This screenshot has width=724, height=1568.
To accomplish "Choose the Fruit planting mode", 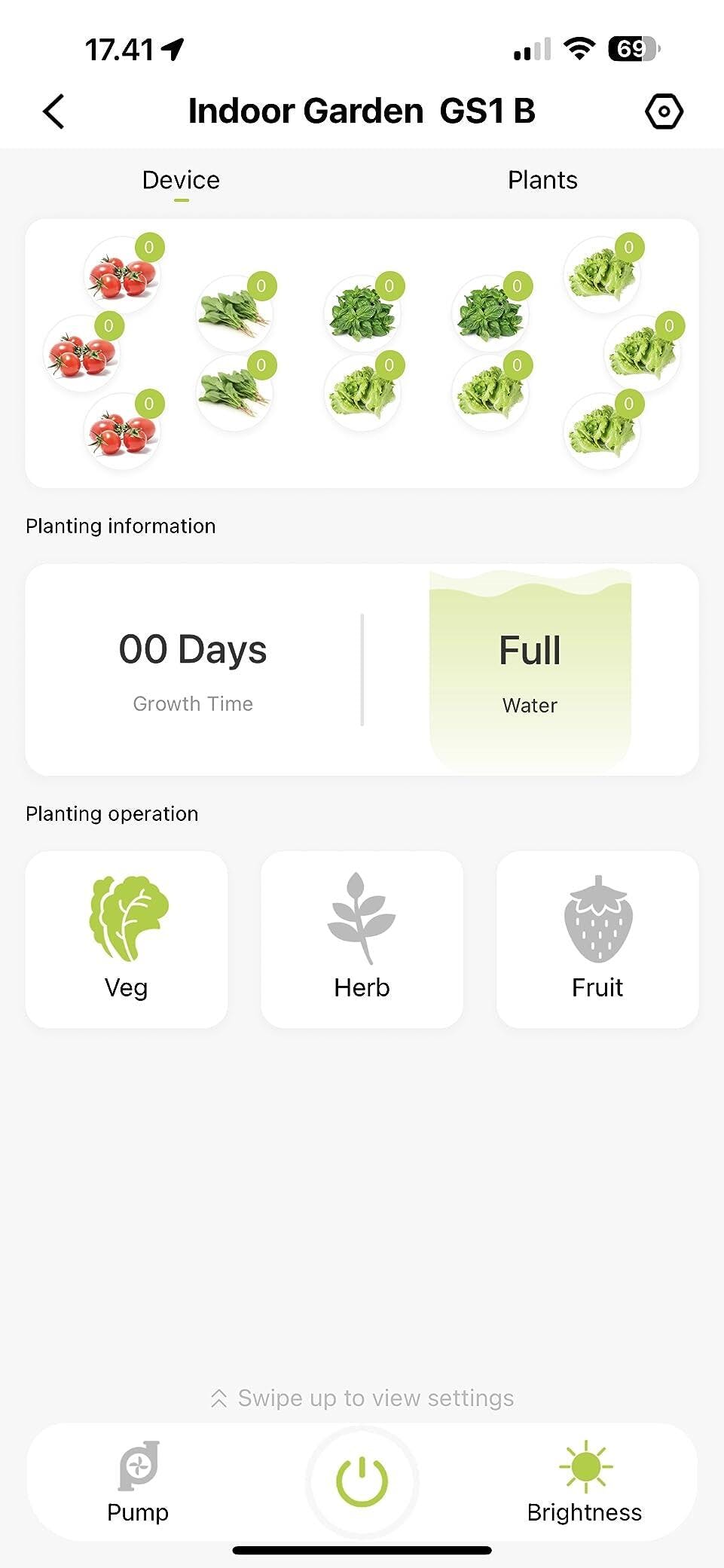I will pos(597,938).
